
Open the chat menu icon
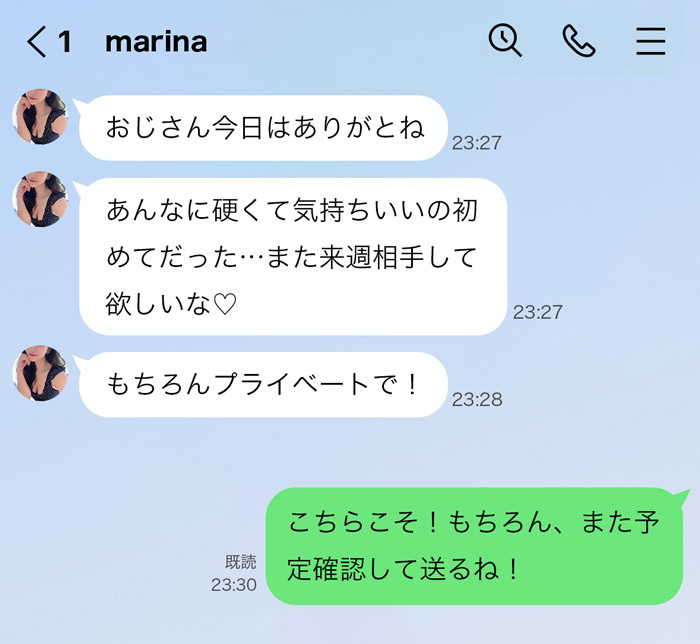(x=651, y=41)
